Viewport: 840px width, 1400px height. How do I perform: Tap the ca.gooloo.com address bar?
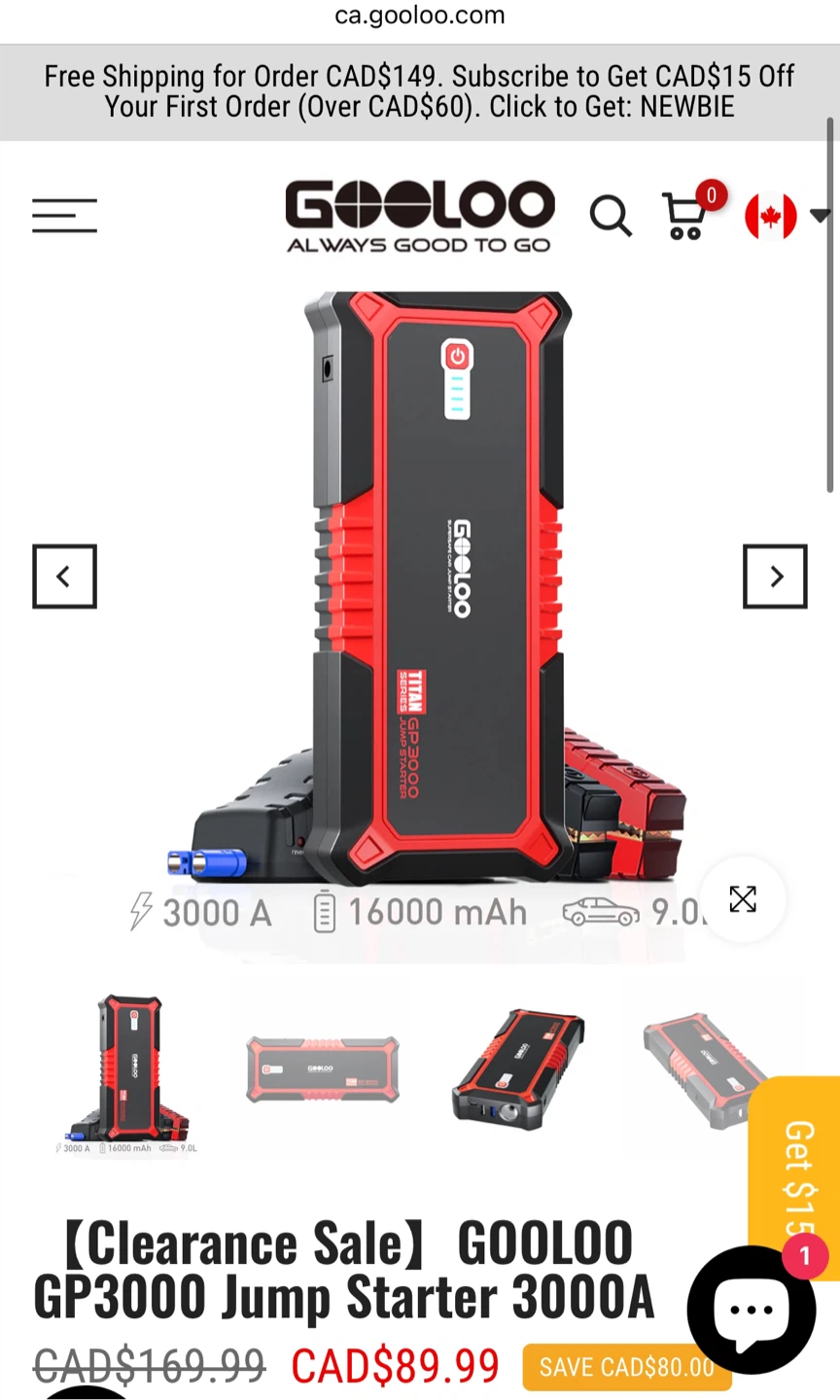click(420, 17)
